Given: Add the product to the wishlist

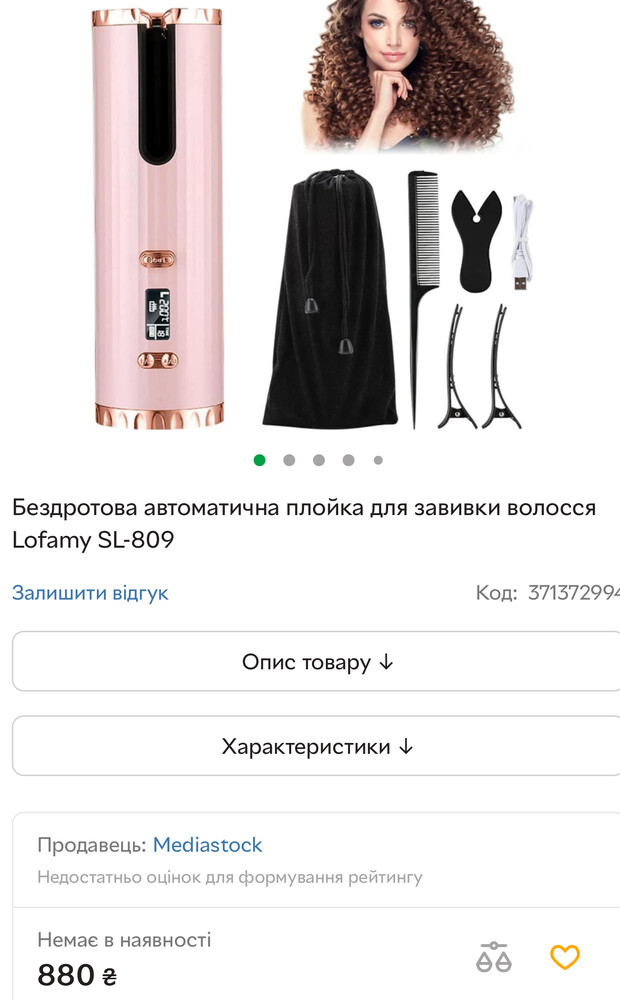Looking at the screenshot, I should pos(565,957).
